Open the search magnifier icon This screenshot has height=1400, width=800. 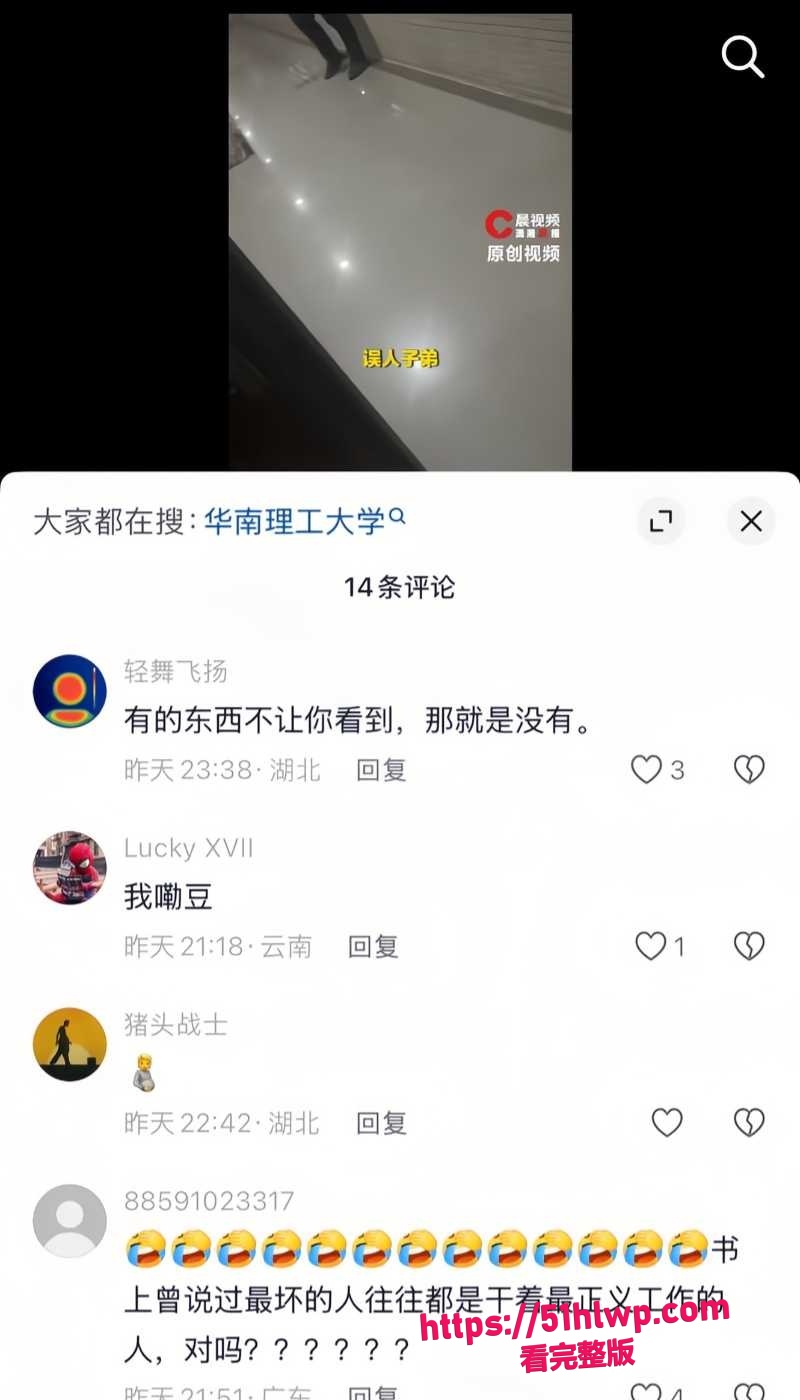(743, 57)
